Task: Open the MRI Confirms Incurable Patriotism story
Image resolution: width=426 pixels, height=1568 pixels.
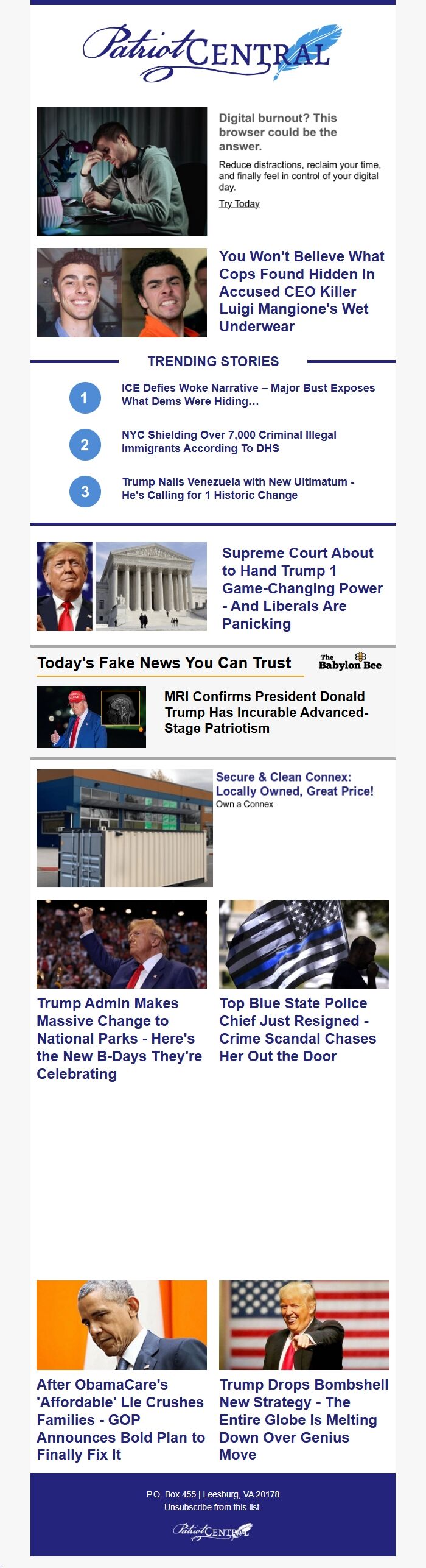Action: click(x=266, y=712)
